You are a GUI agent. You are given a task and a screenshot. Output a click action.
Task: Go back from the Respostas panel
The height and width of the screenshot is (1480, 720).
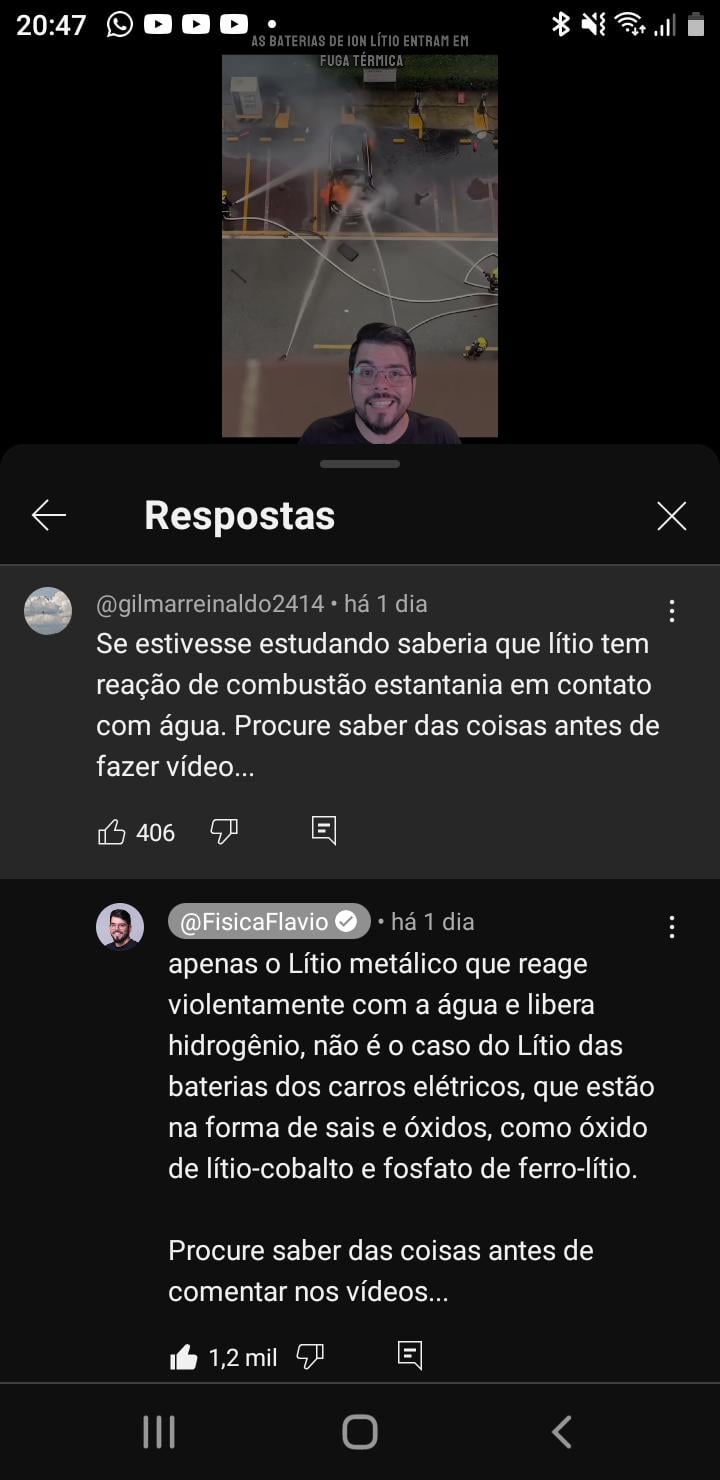click(49, 515)
